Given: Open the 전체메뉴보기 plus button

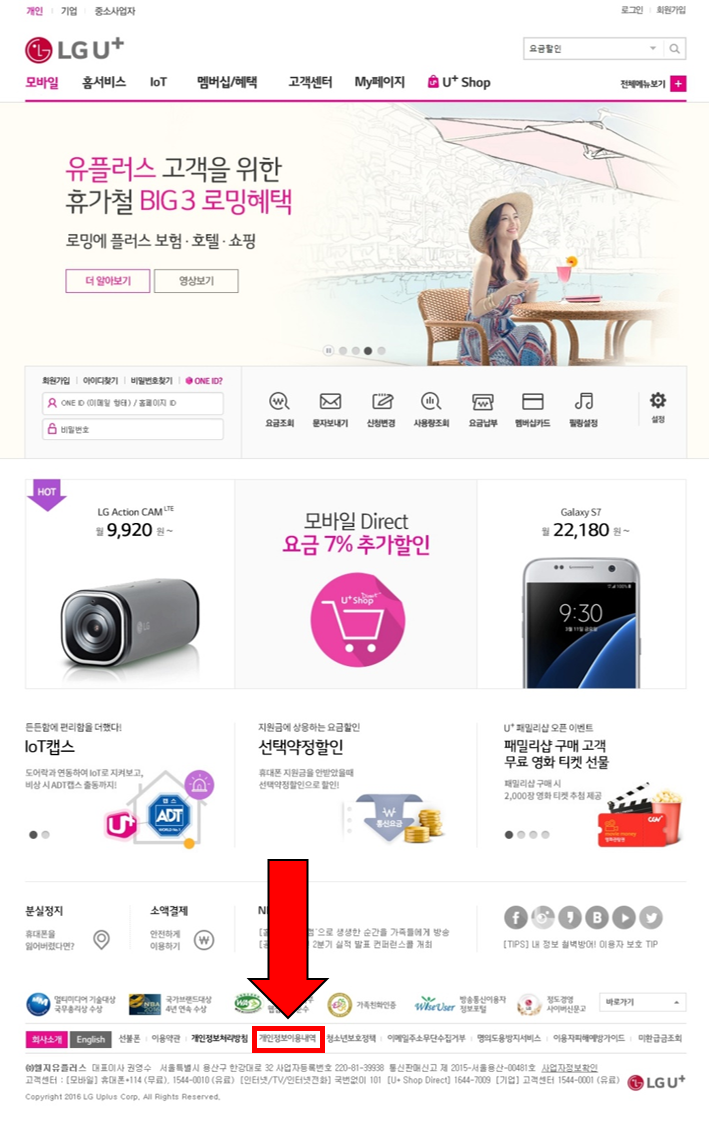Looking at the screenshot, I should pos(679,84).
